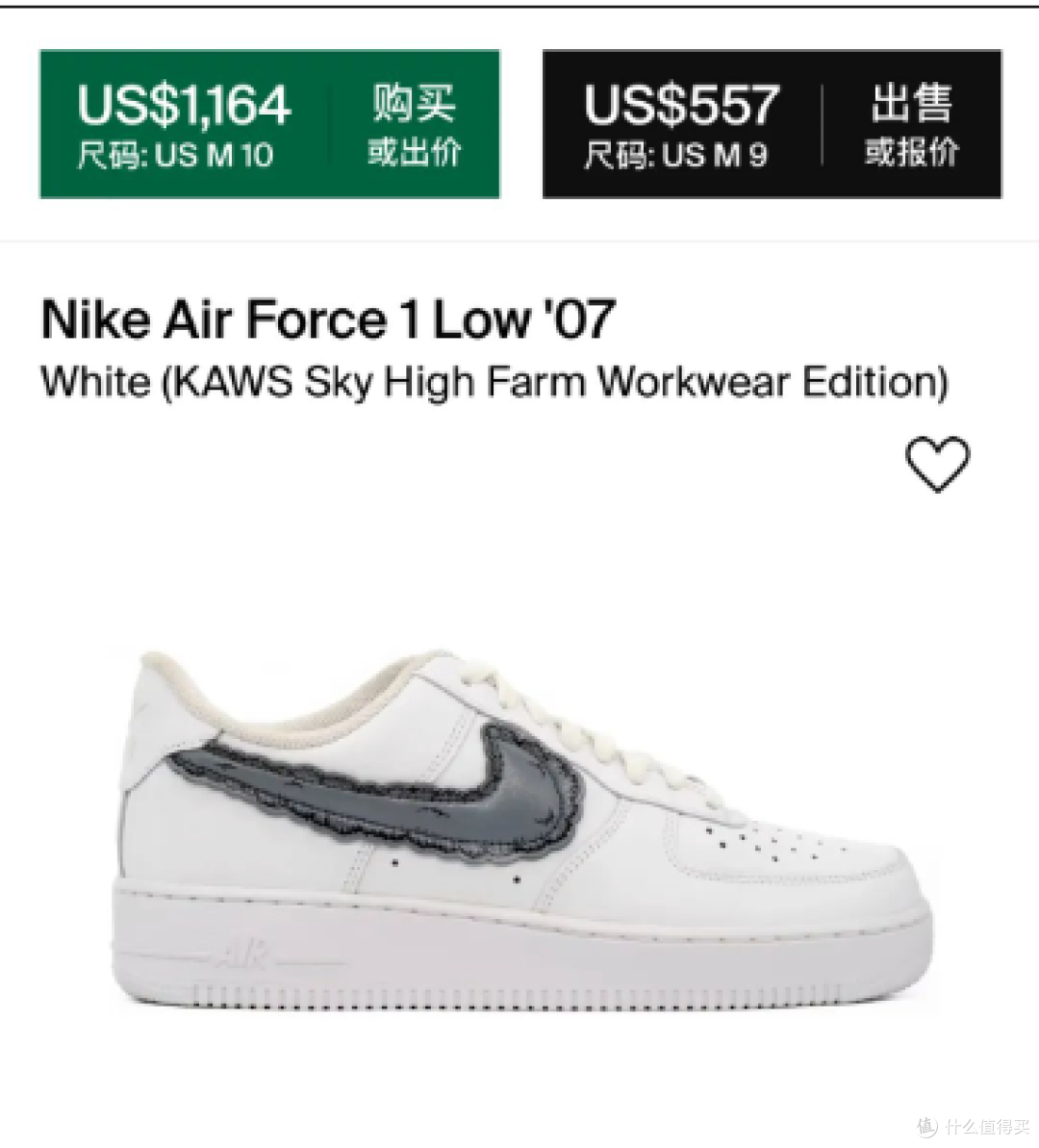Select the US$557 sell price
The height and width of the screenshot is (1148, 1039).
click(x=679, y=104)
